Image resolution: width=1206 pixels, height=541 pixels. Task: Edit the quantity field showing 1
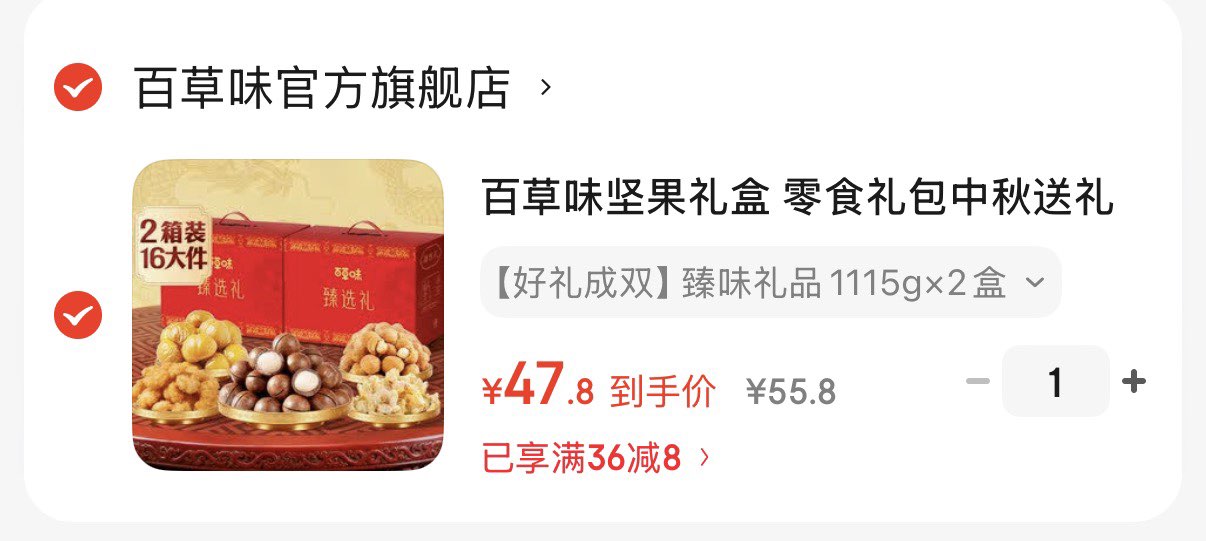pos(1056,381)
